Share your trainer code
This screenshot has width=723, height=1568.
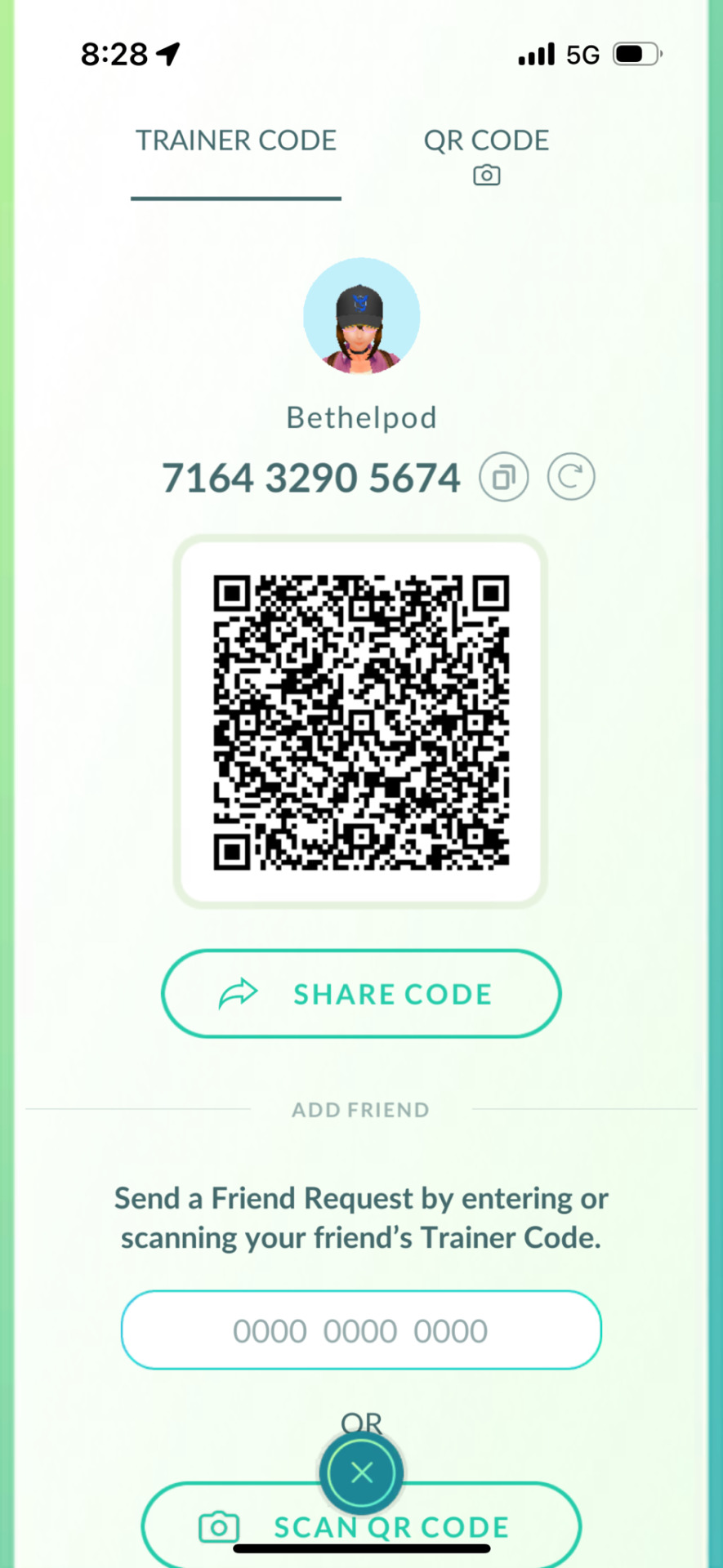361,993
